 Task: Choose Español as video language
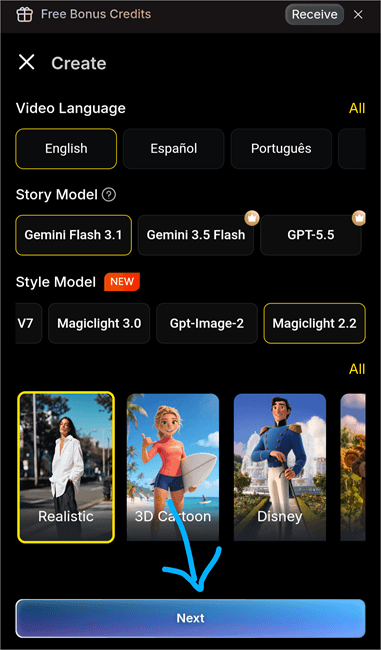point(174,148)
